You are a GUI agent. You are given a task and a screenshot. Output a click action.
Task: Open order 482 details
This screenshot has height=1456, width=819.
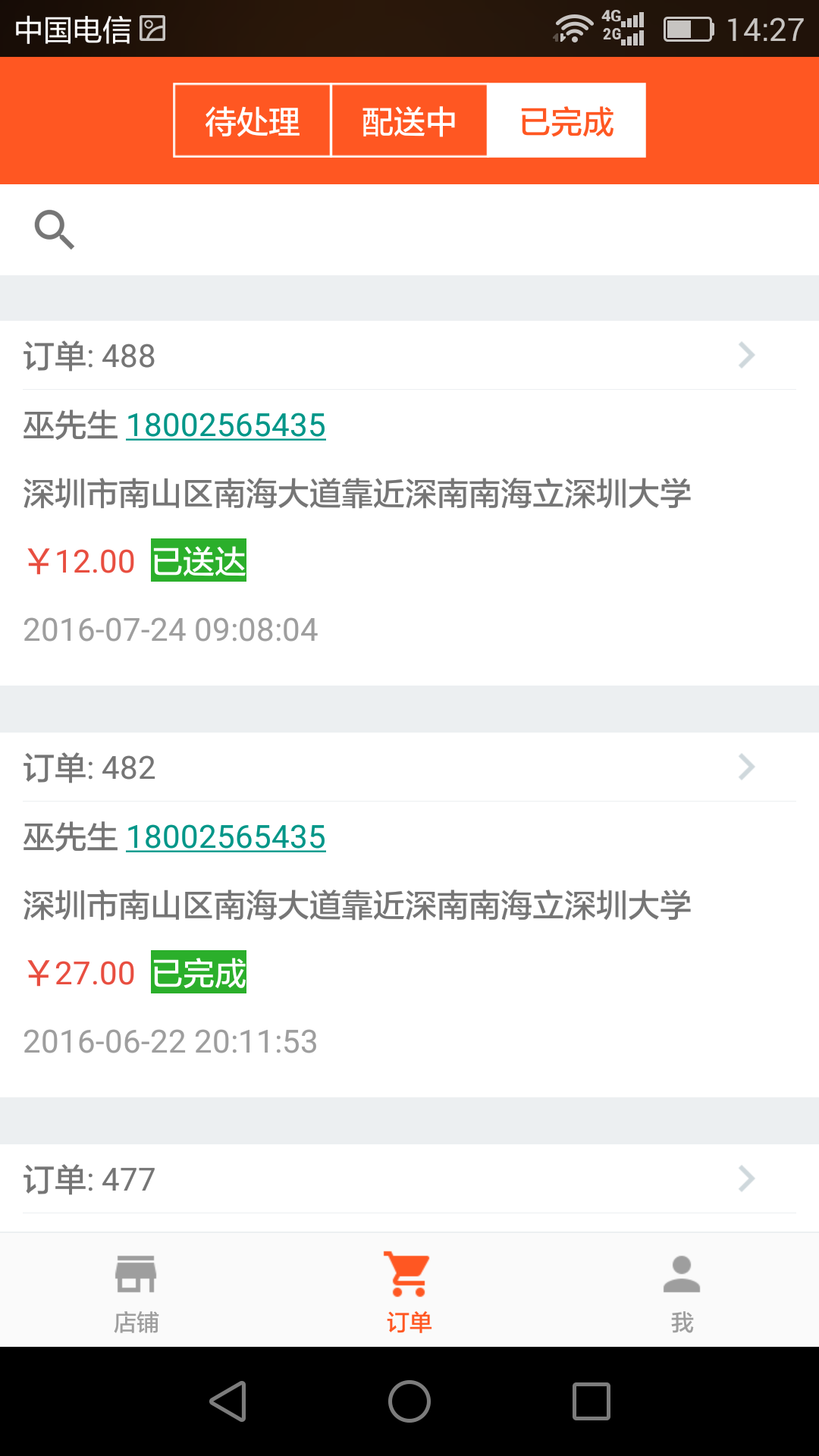[409, 767]
